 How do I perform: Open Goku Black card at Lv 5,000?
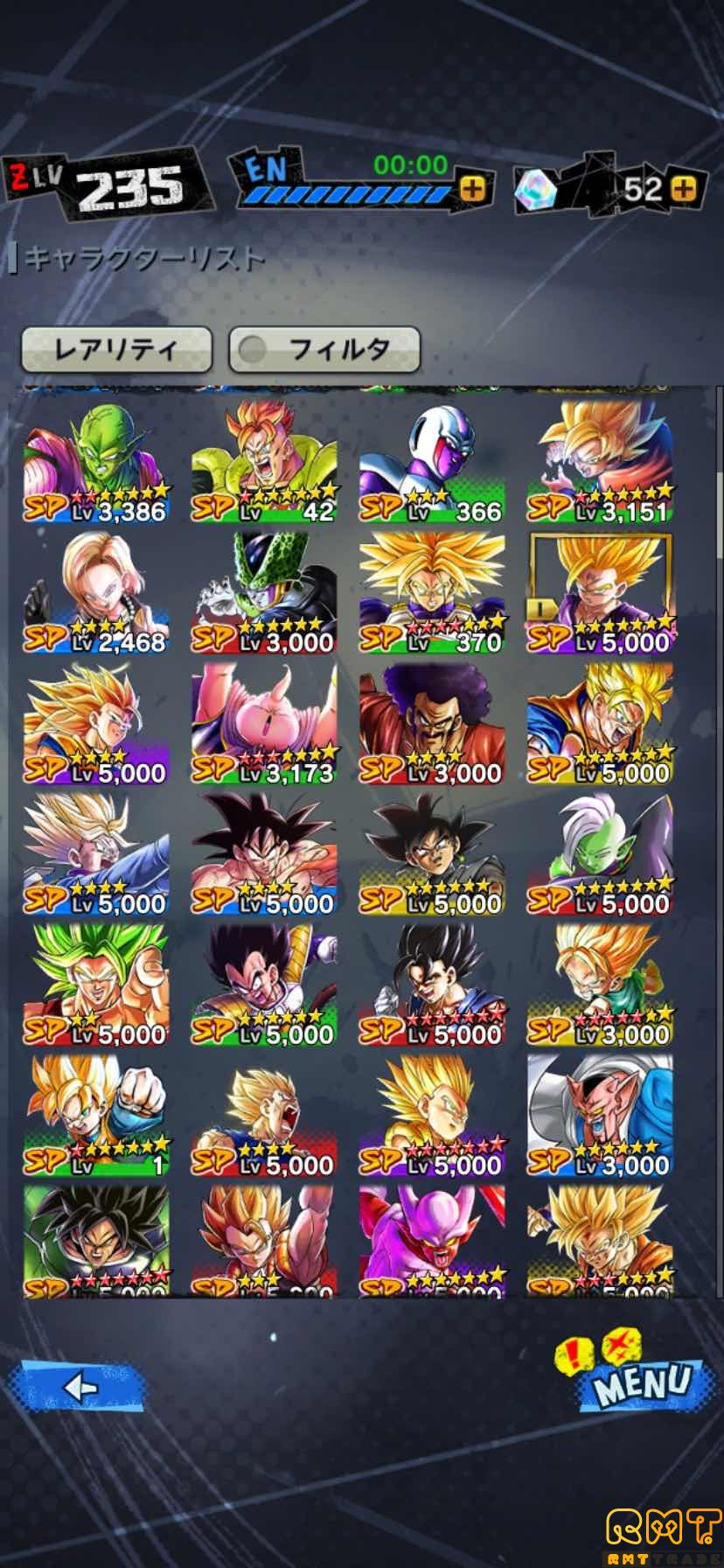[432, 853]
